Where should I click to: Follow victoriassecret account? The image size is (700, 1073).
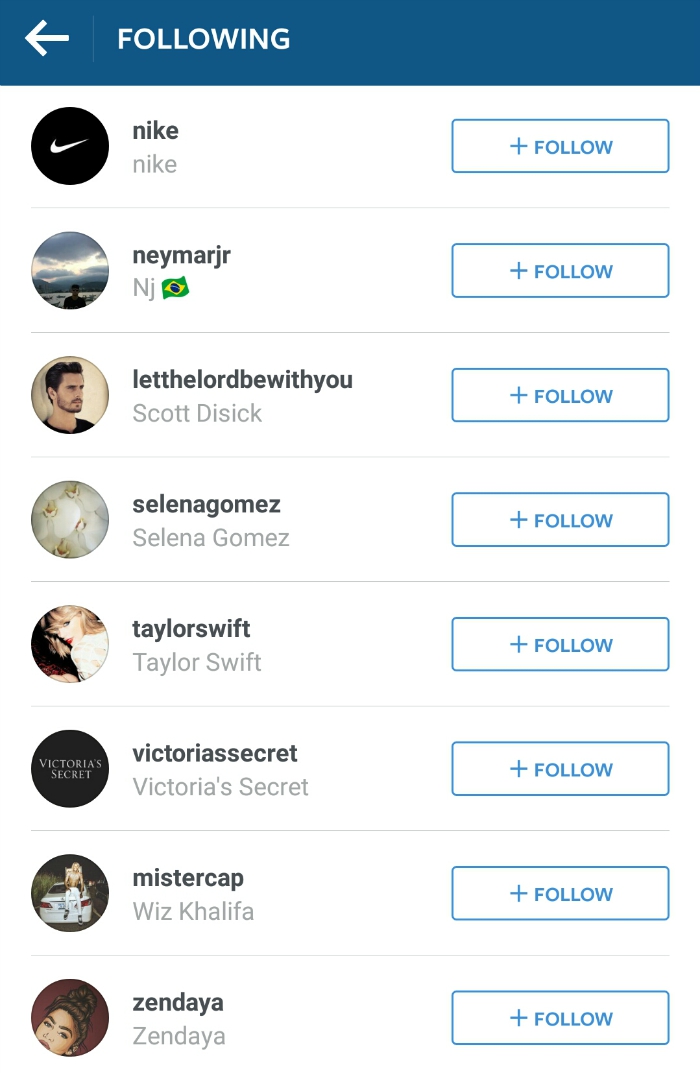pyautogui.click(x=560, y=769)
